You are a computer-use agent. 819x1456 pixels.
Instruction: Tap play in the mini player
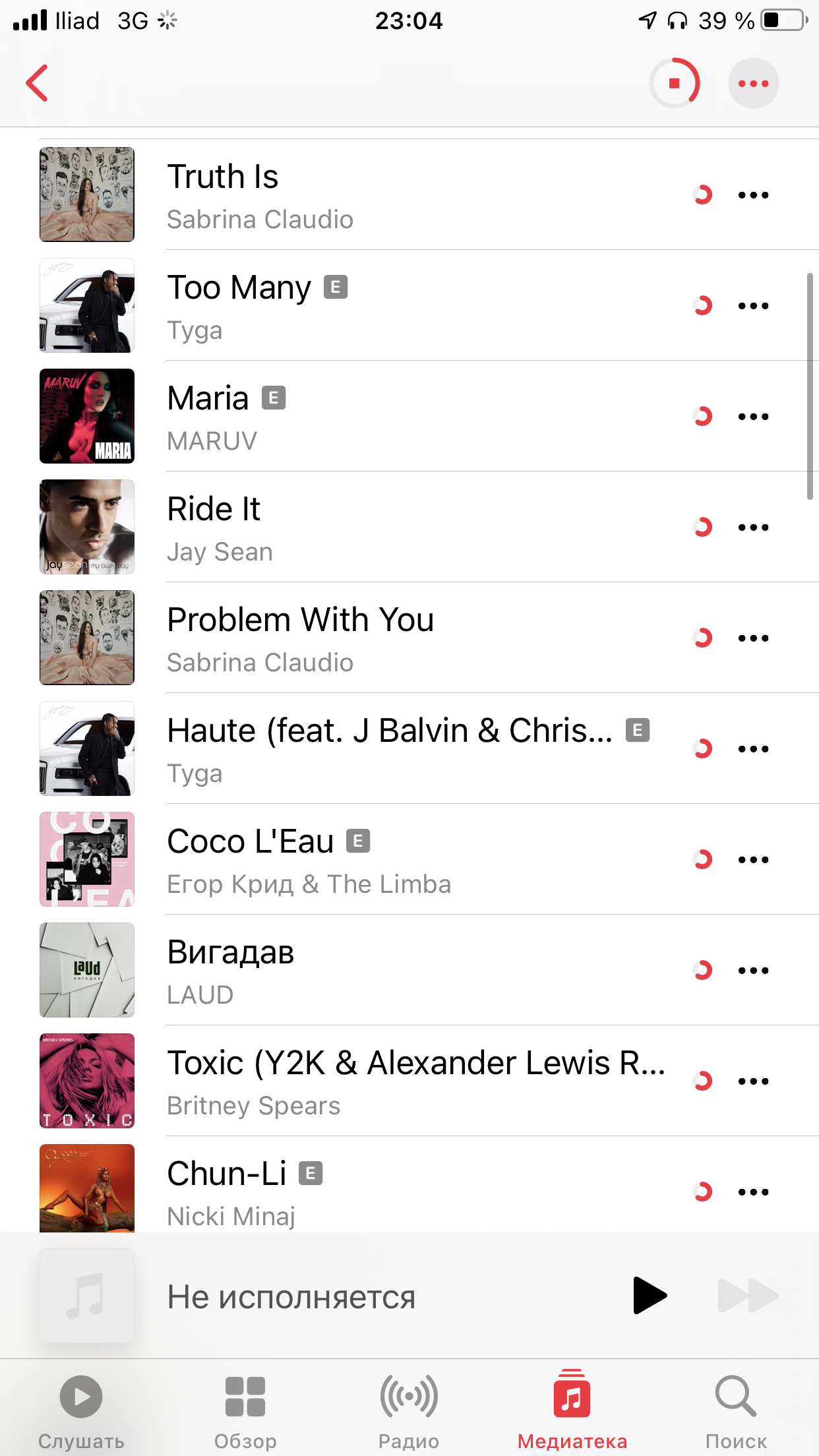(x=650, y=1296)
